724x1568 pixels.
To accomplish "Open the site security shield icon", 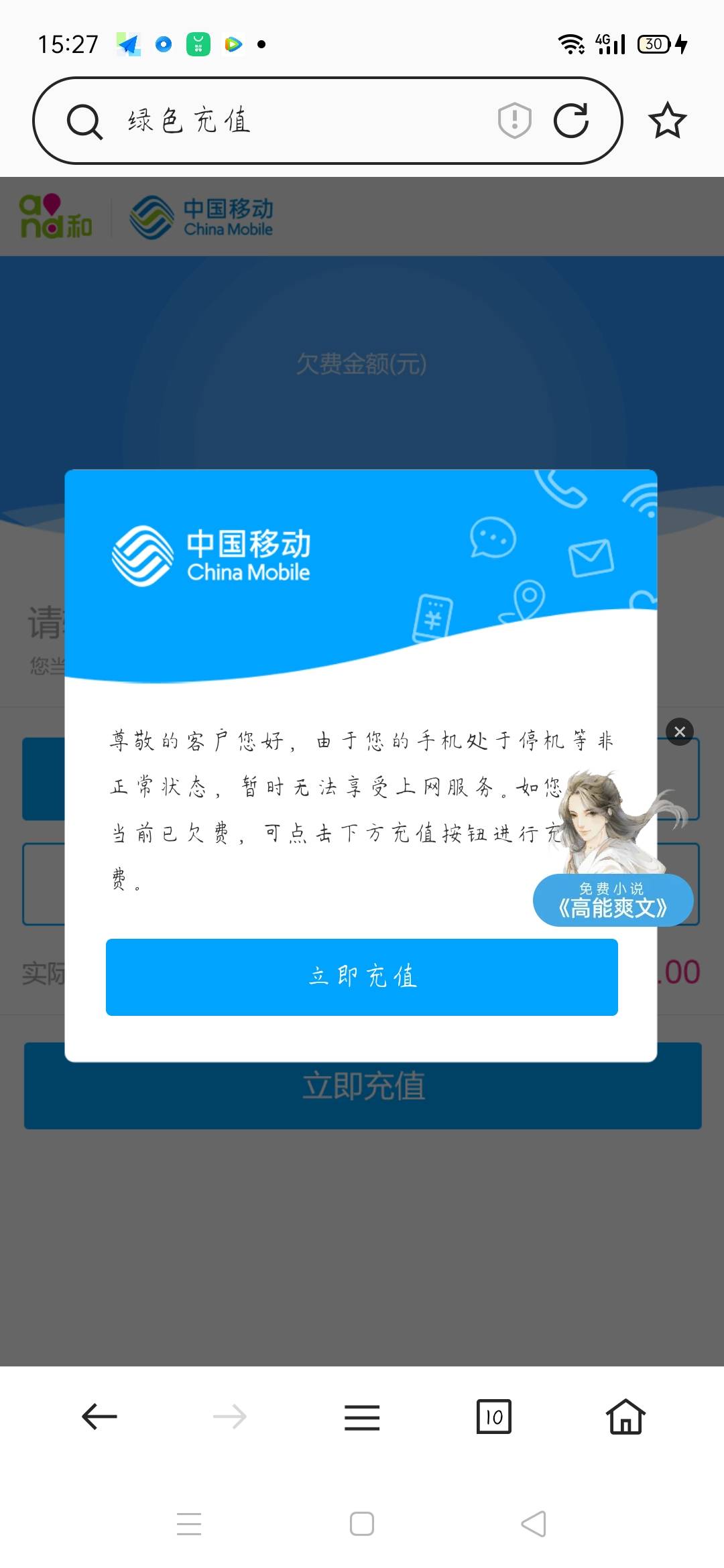I will [x=514, y=121].
